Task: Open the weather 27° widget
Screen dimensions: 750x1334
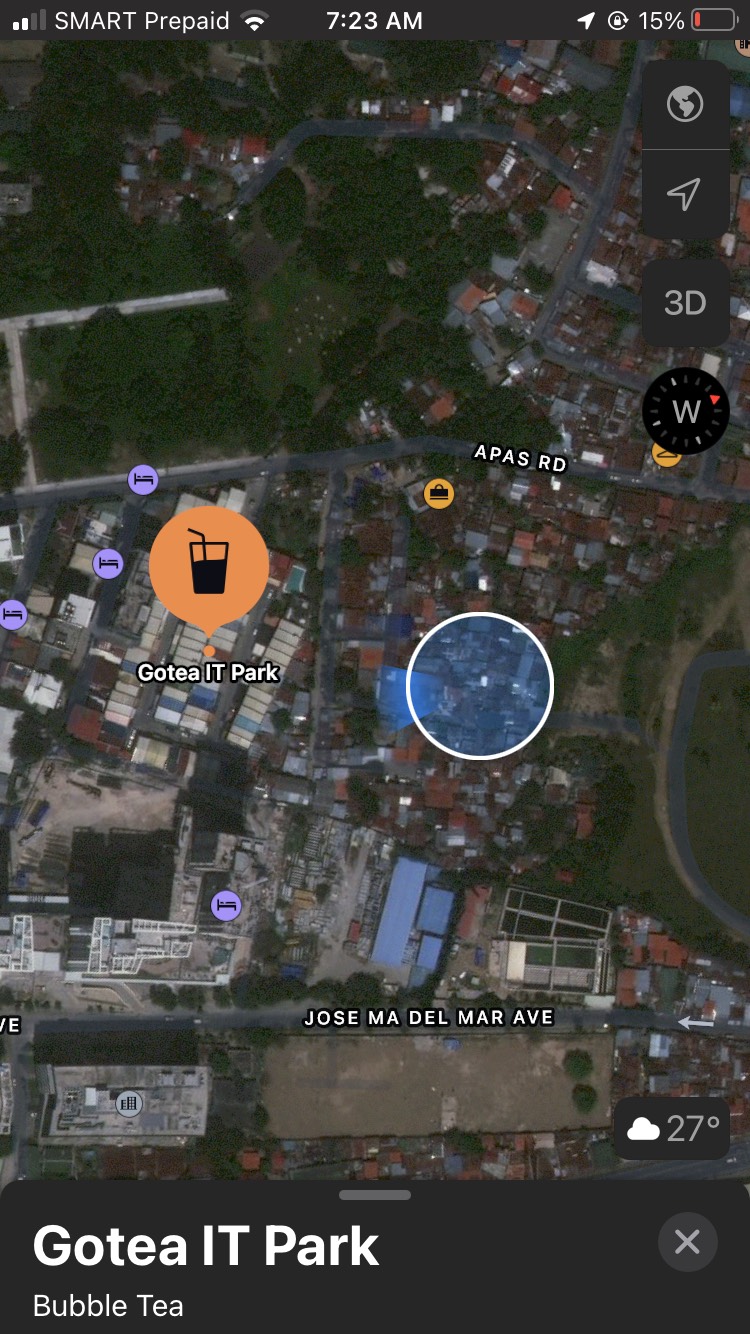Action: click(x=672, y=1129)
